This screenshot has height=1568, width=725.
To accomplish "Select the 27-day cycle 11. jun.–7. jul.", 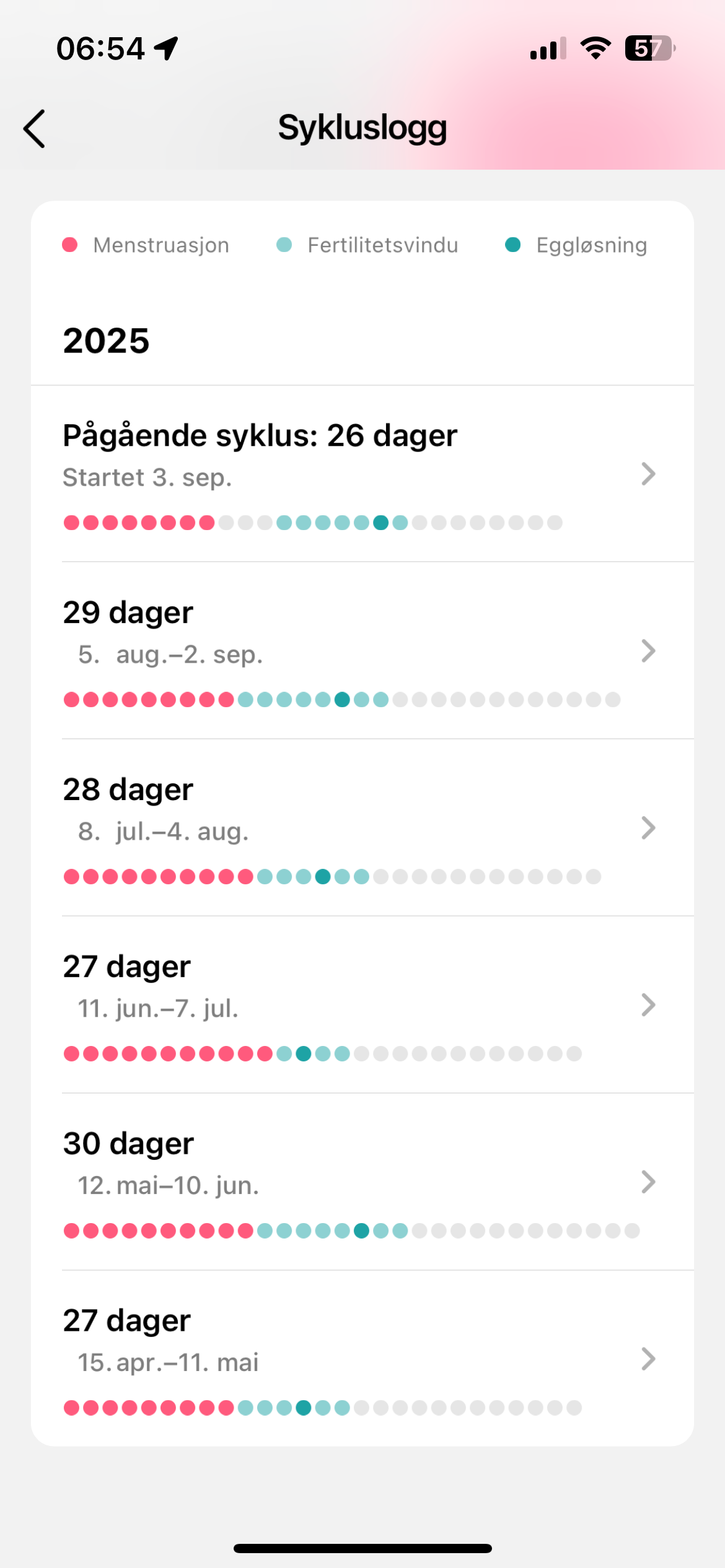I will click(x=362, y=1004).
